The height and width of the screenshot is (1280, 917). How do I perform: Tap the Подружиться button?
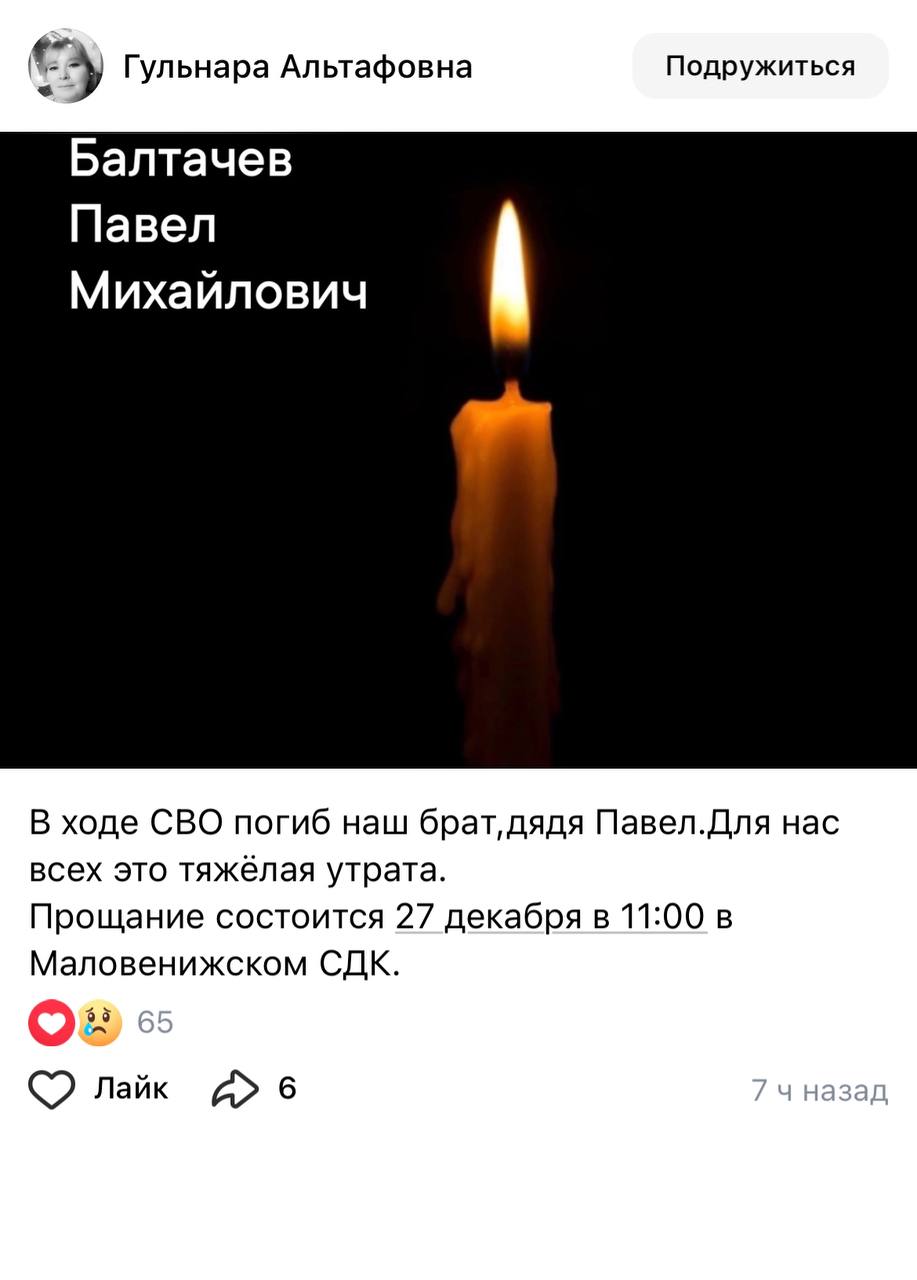760,66
